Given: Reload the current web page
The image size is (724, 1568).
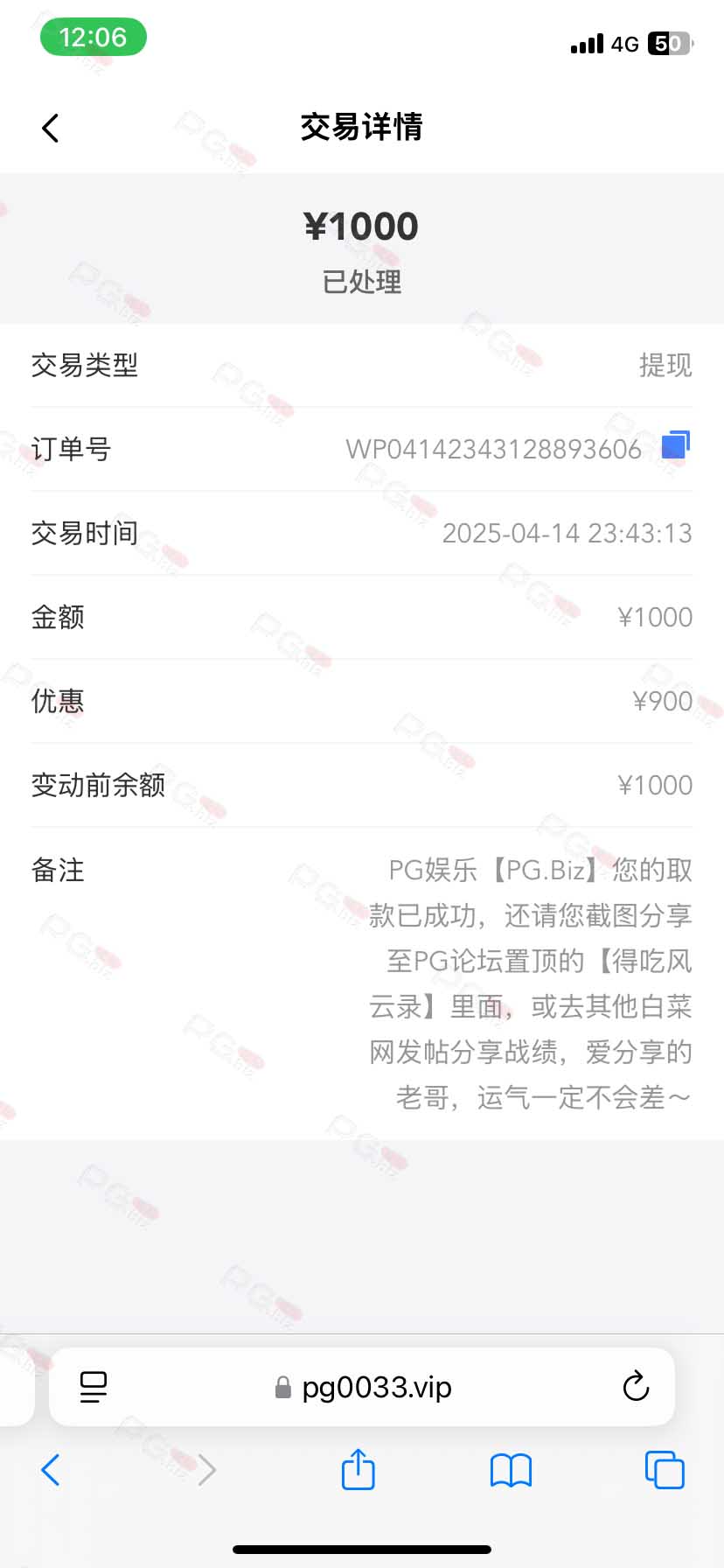Looking at the screenshot, I should 636,1387.
